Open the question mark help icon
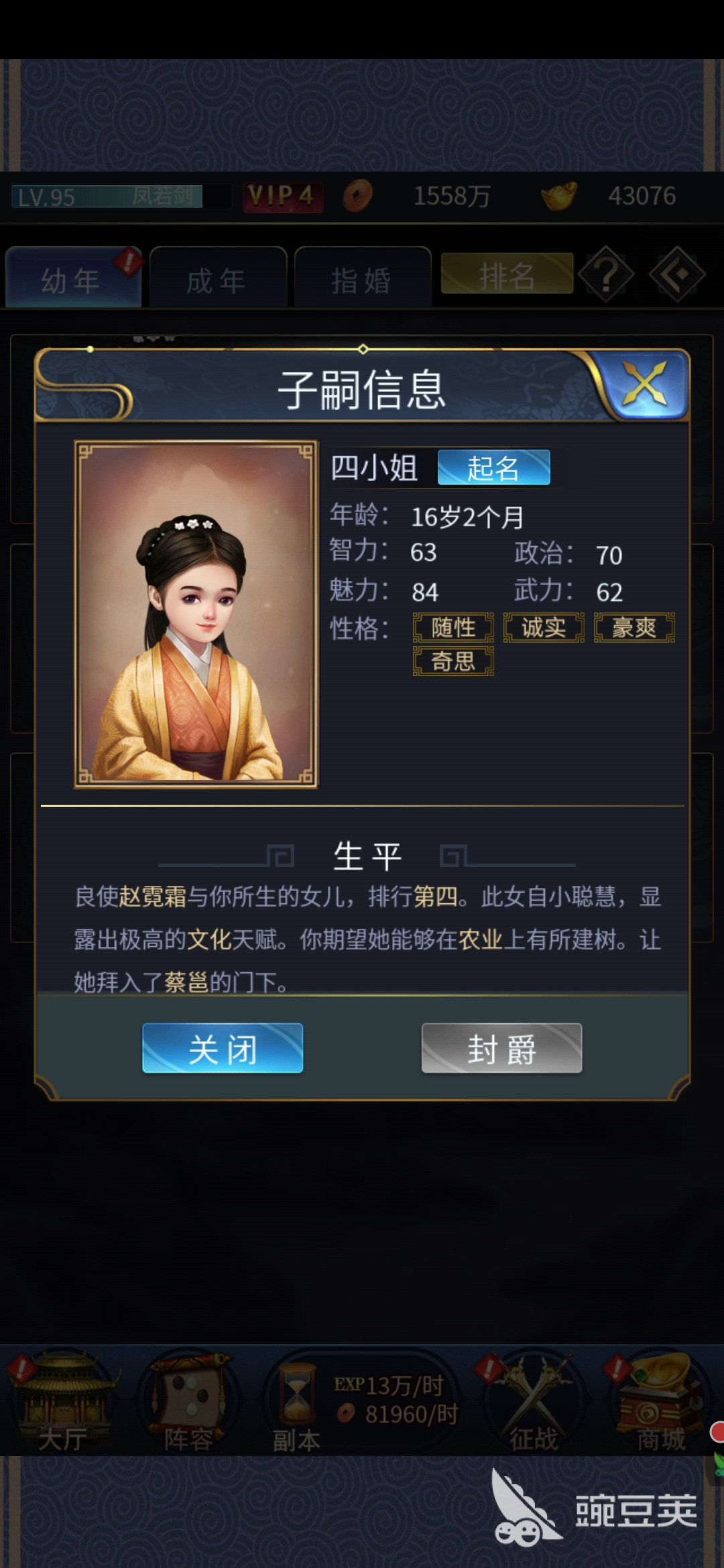This screenshot has width=724, height=1568. click(x=606, y=275)
